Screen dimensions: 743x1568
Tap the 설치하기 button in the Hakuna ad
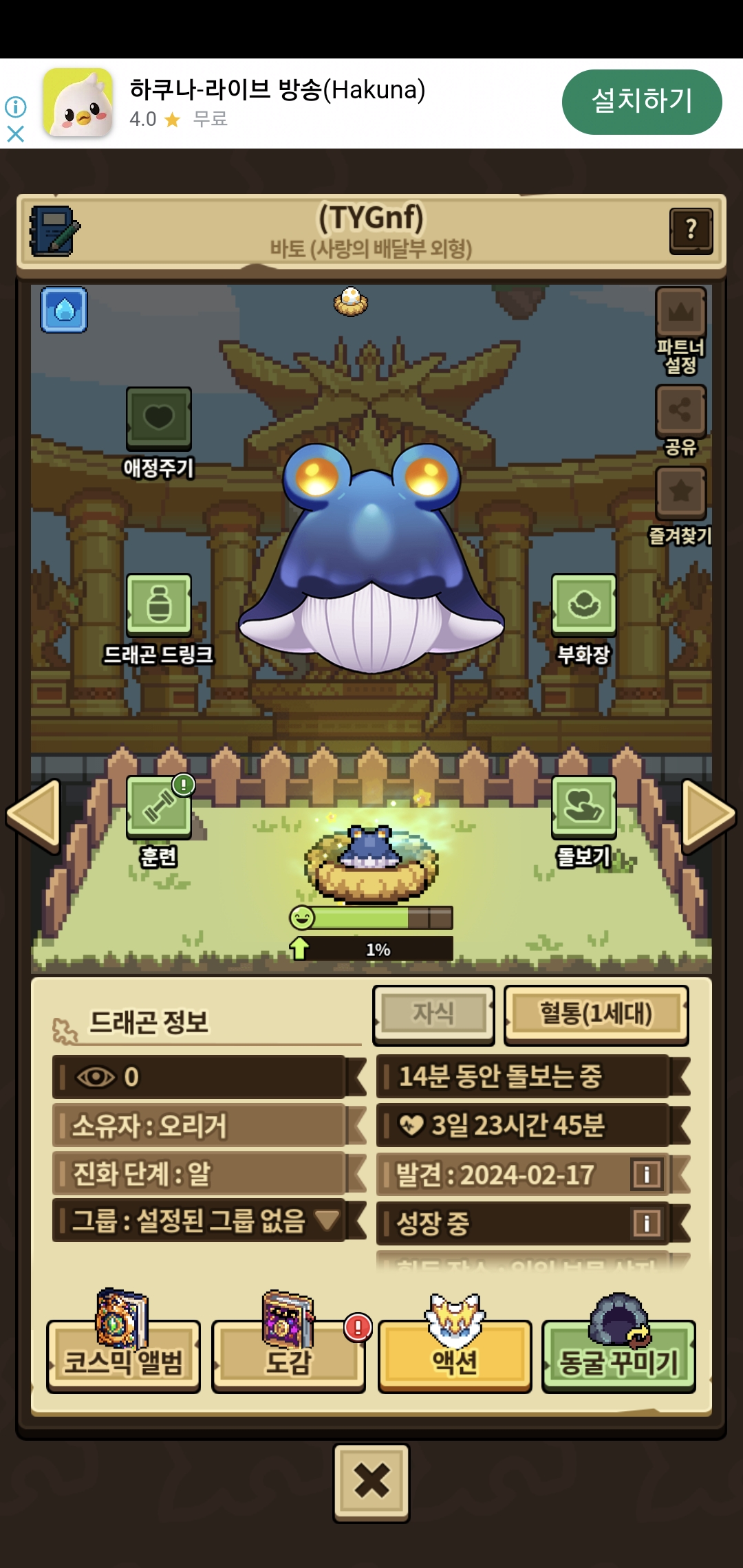tap(641, 102)
